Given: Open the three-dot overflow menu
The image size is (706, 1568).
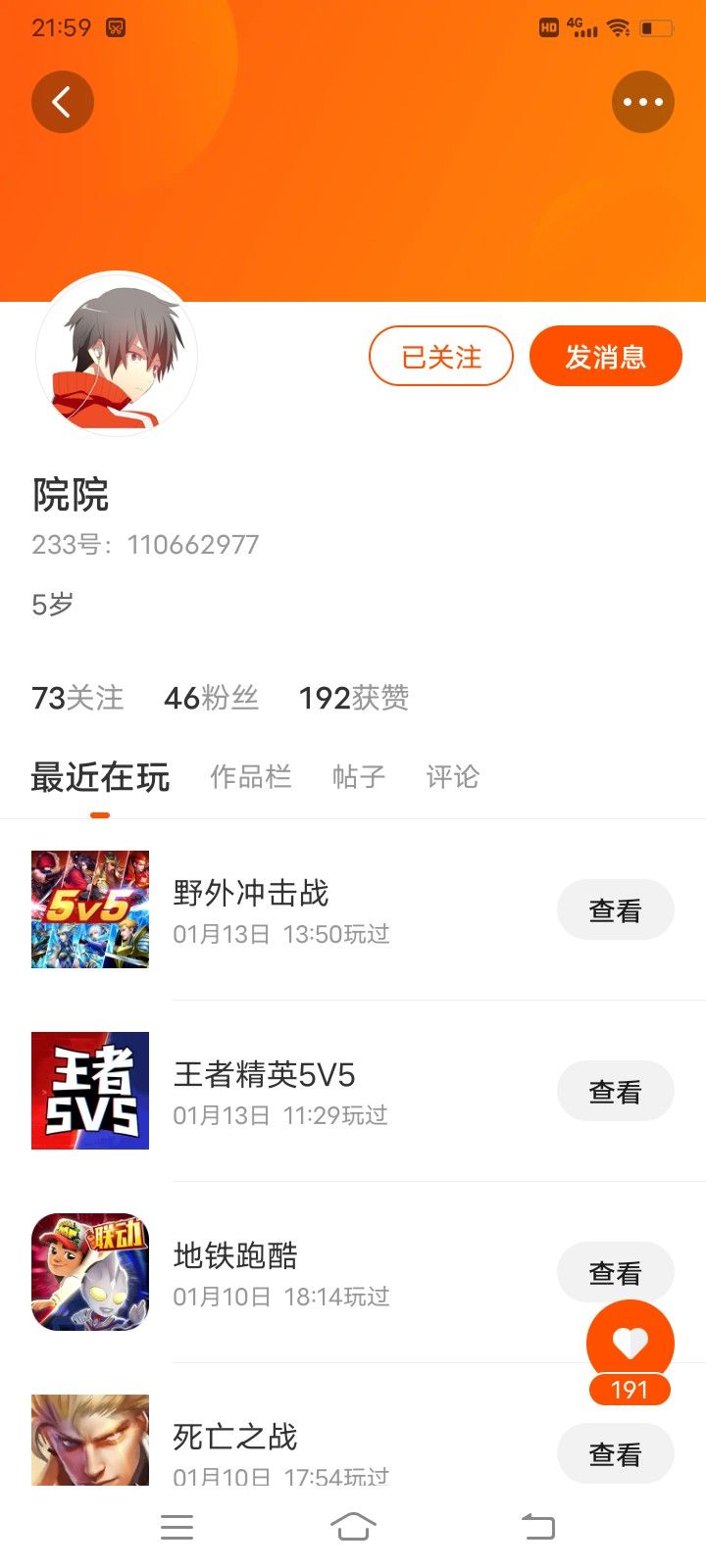Looking at the screenshot, I should coord(643,102).
